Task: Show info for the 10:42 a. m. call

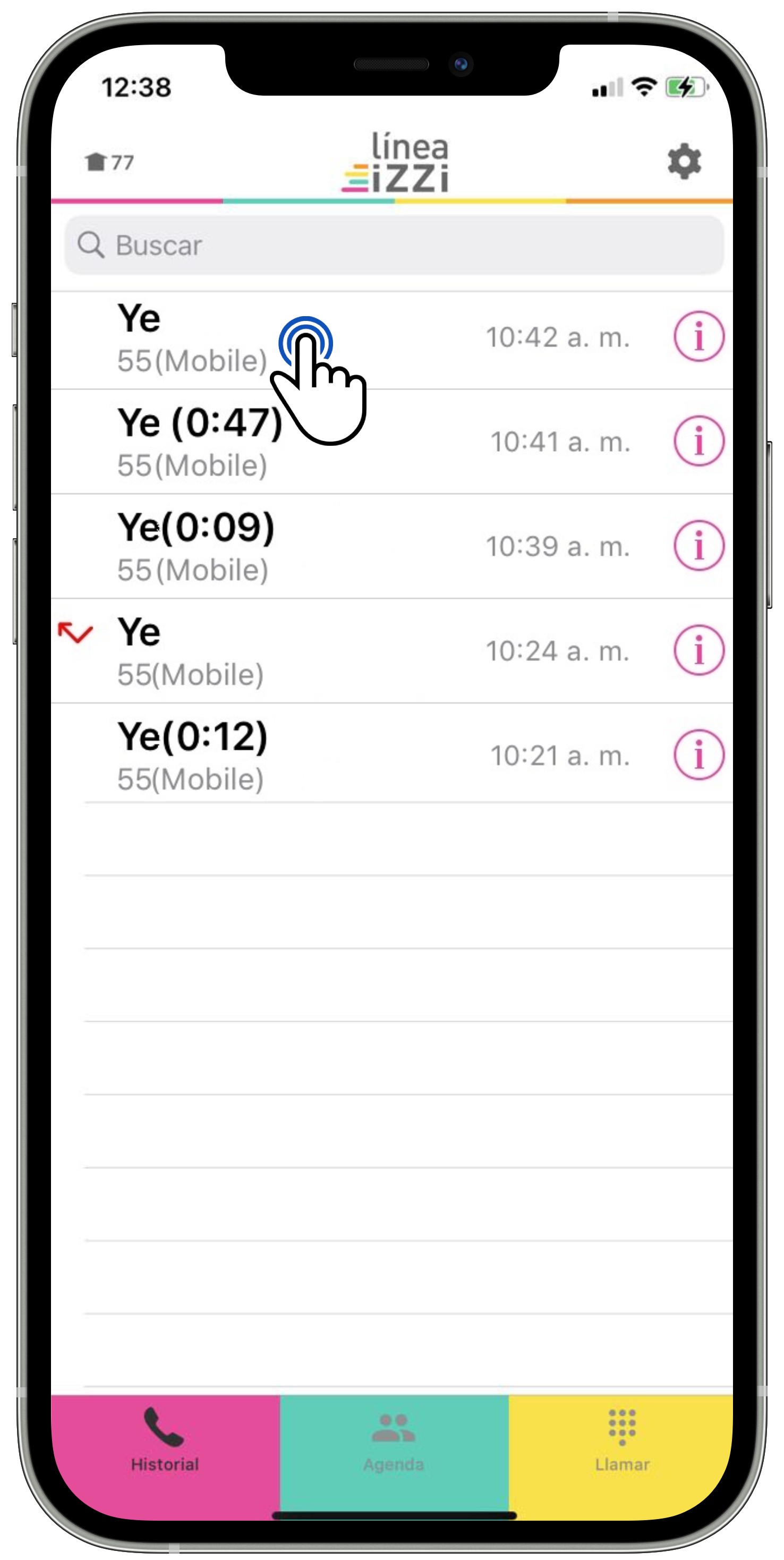Action: [698, 337]
